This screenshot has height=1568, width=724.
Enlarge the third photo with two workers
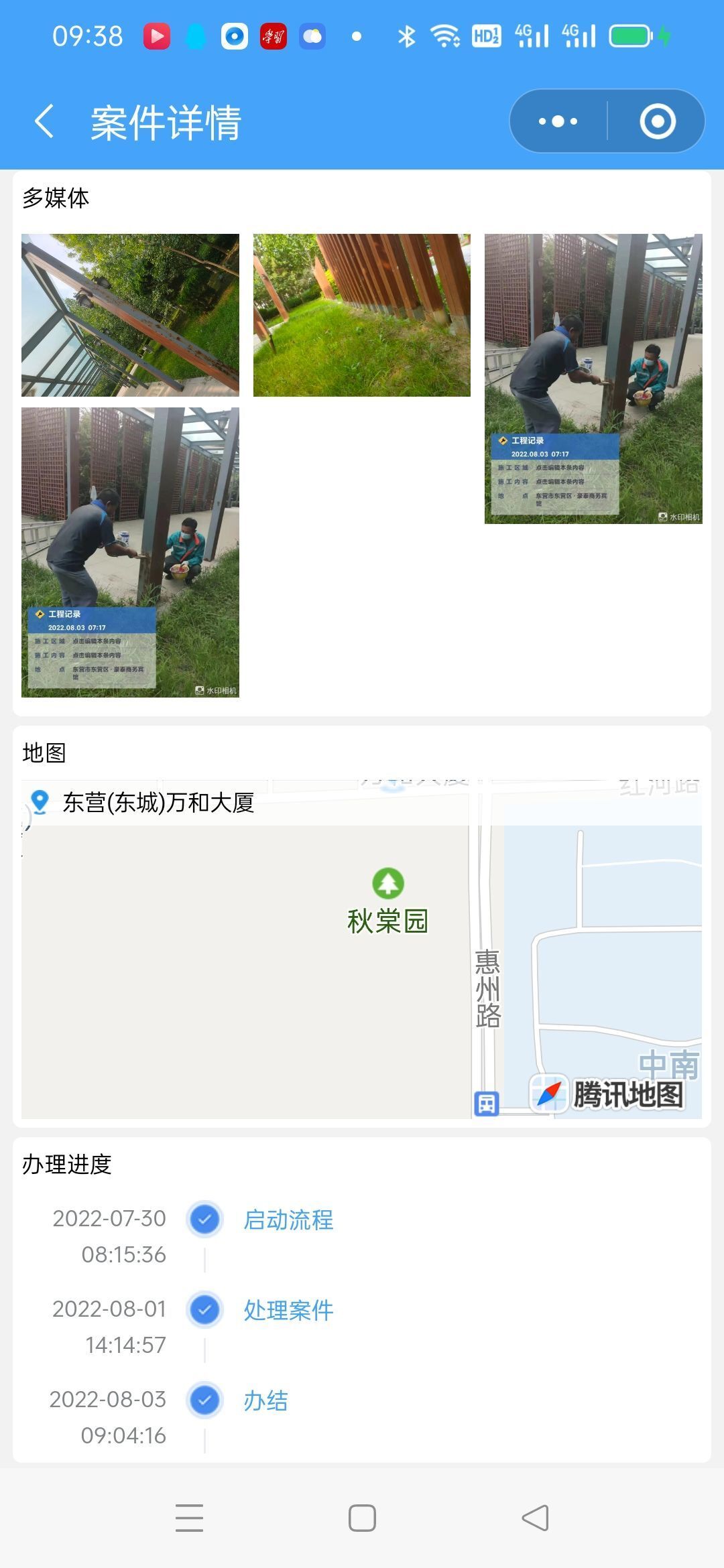[x=593, y=379]
